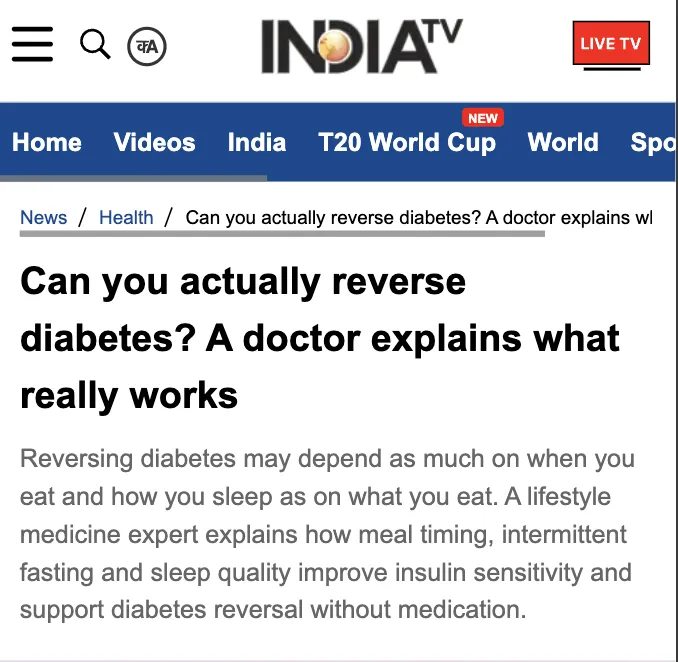The height and width of the screenshot is (662, 678).
Task: Open T20 World Cup section
Action: 407,142
